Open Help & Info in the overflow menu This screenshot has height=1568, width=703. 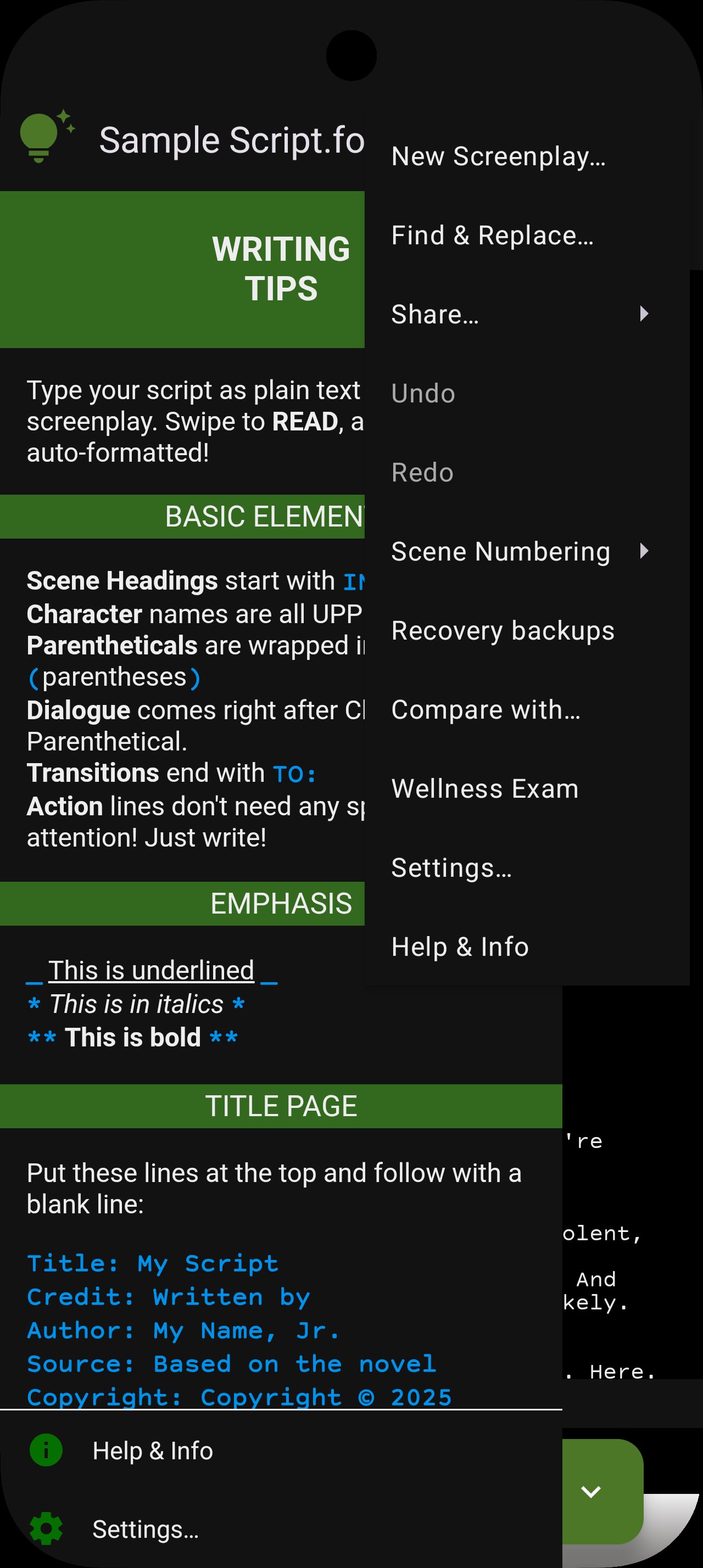tap(460, 947)
